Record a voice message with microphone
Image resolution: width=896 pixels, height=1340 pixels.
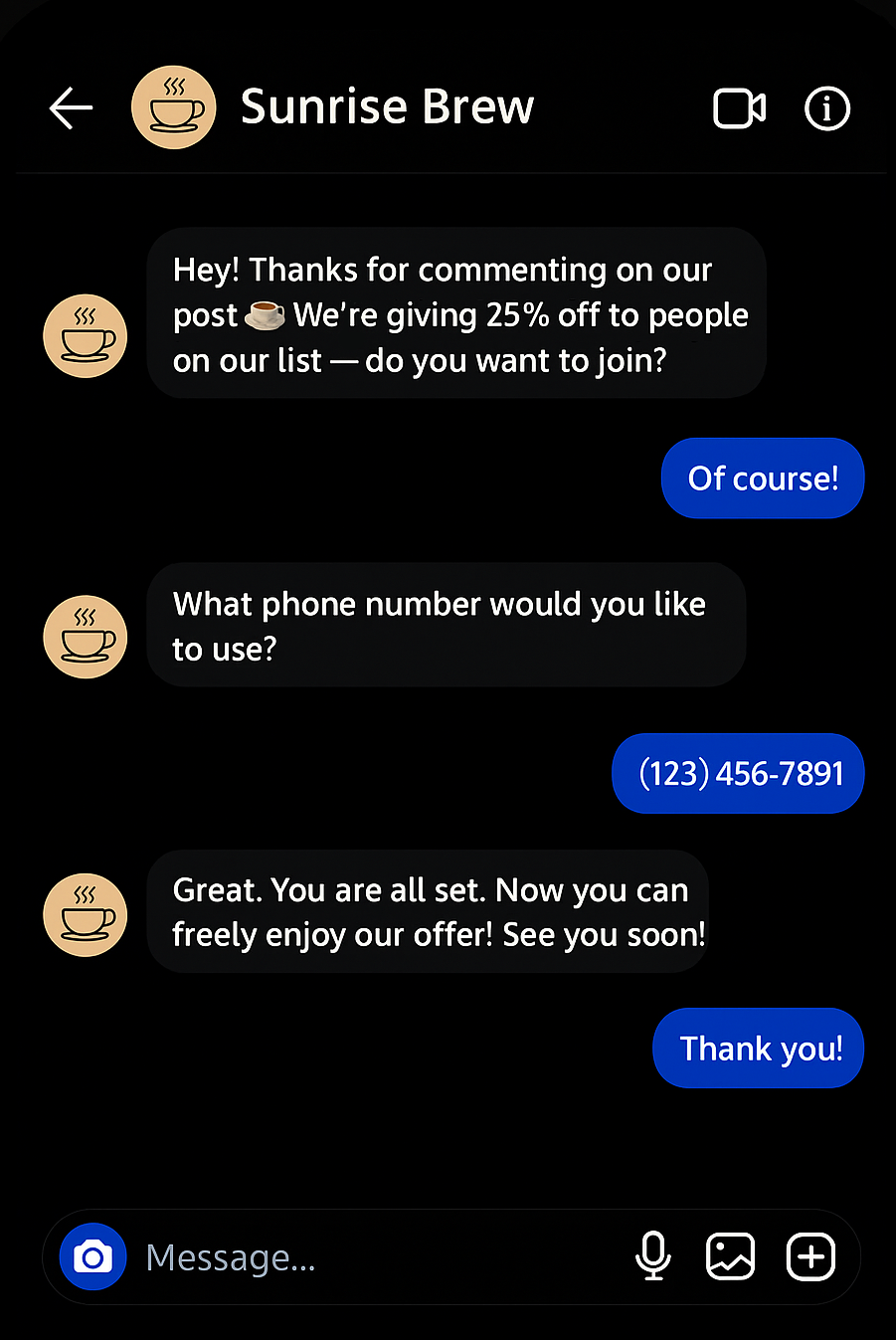(652, 1255)
